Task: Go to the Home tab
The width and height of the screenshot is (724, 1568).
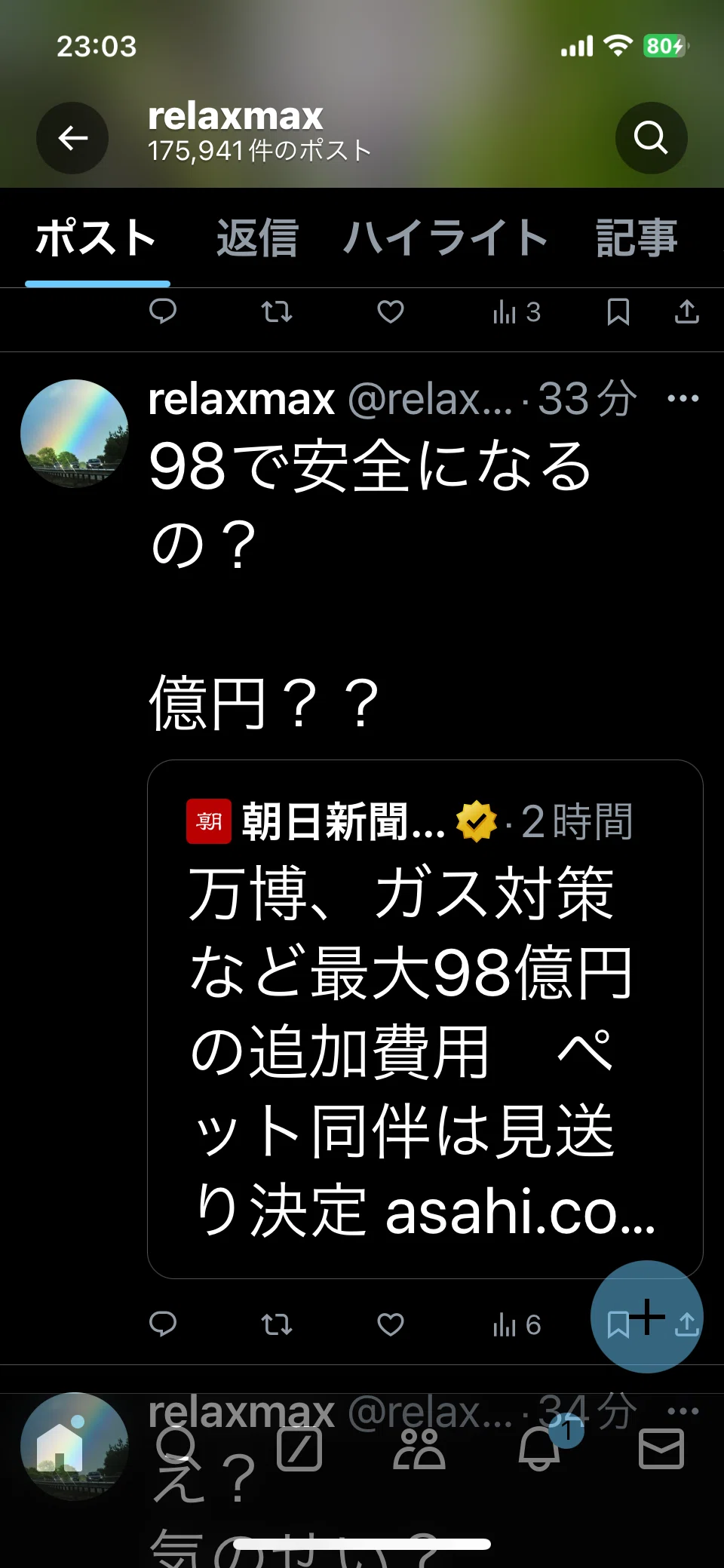Action: [60, 1447]
